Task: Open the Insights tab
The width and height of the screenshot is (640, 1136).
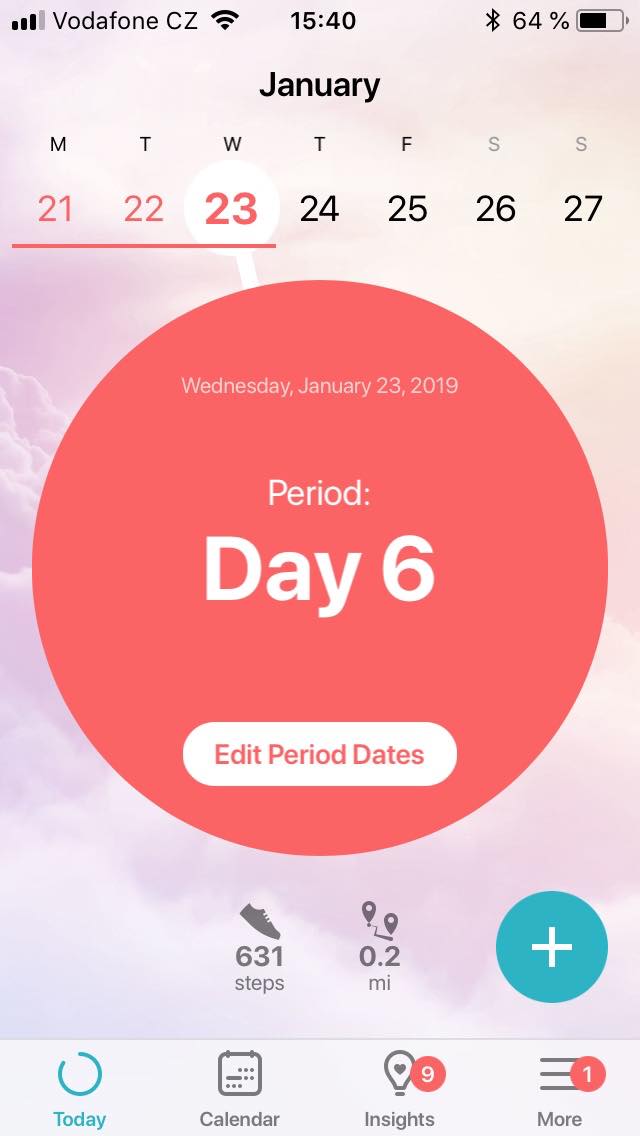Action: (399, 1089)
